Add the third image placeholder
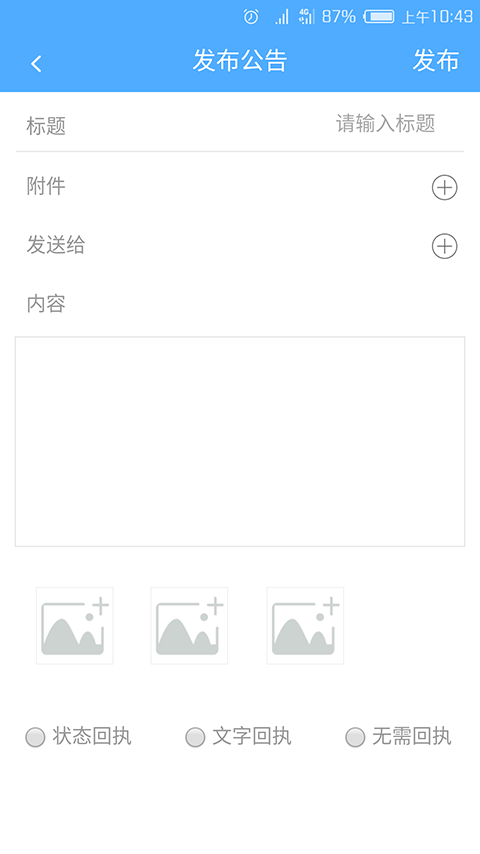This screenshot has width=480, height=854. [x=305, y=626]
